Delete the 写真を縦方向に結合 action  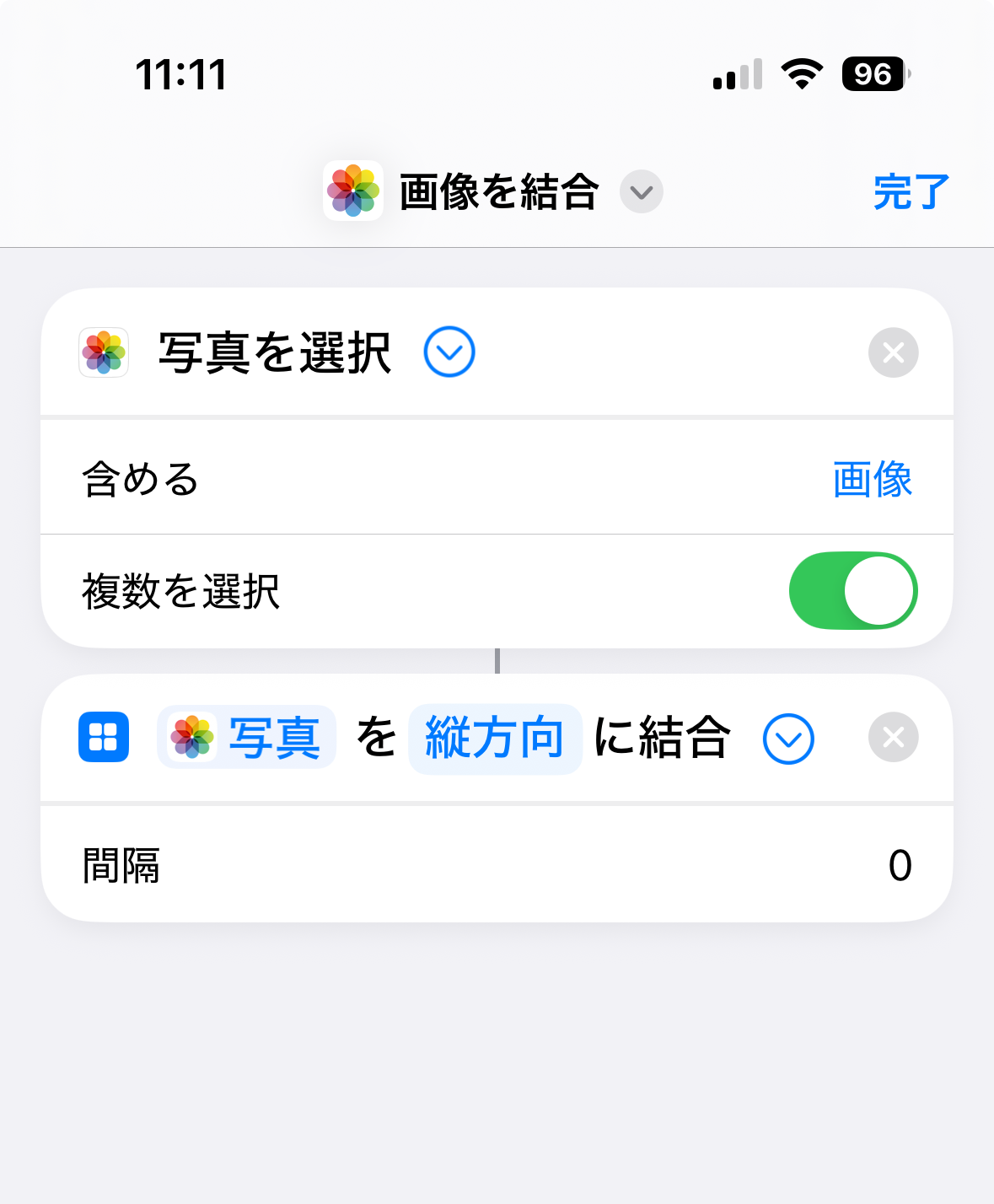point(893,738)
